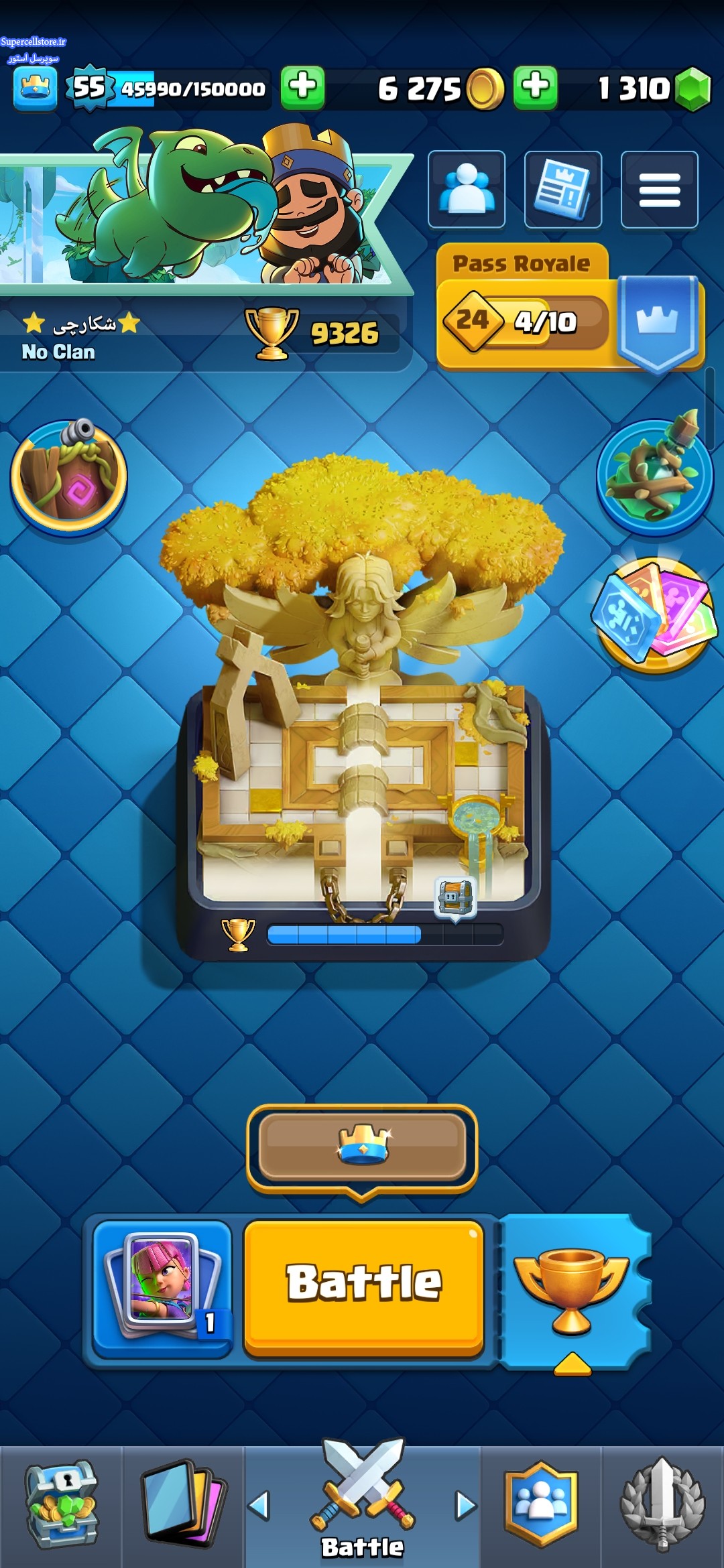Switch to the Cards collection tab
Screen dimensions: 724x1568
point(183,1504)
